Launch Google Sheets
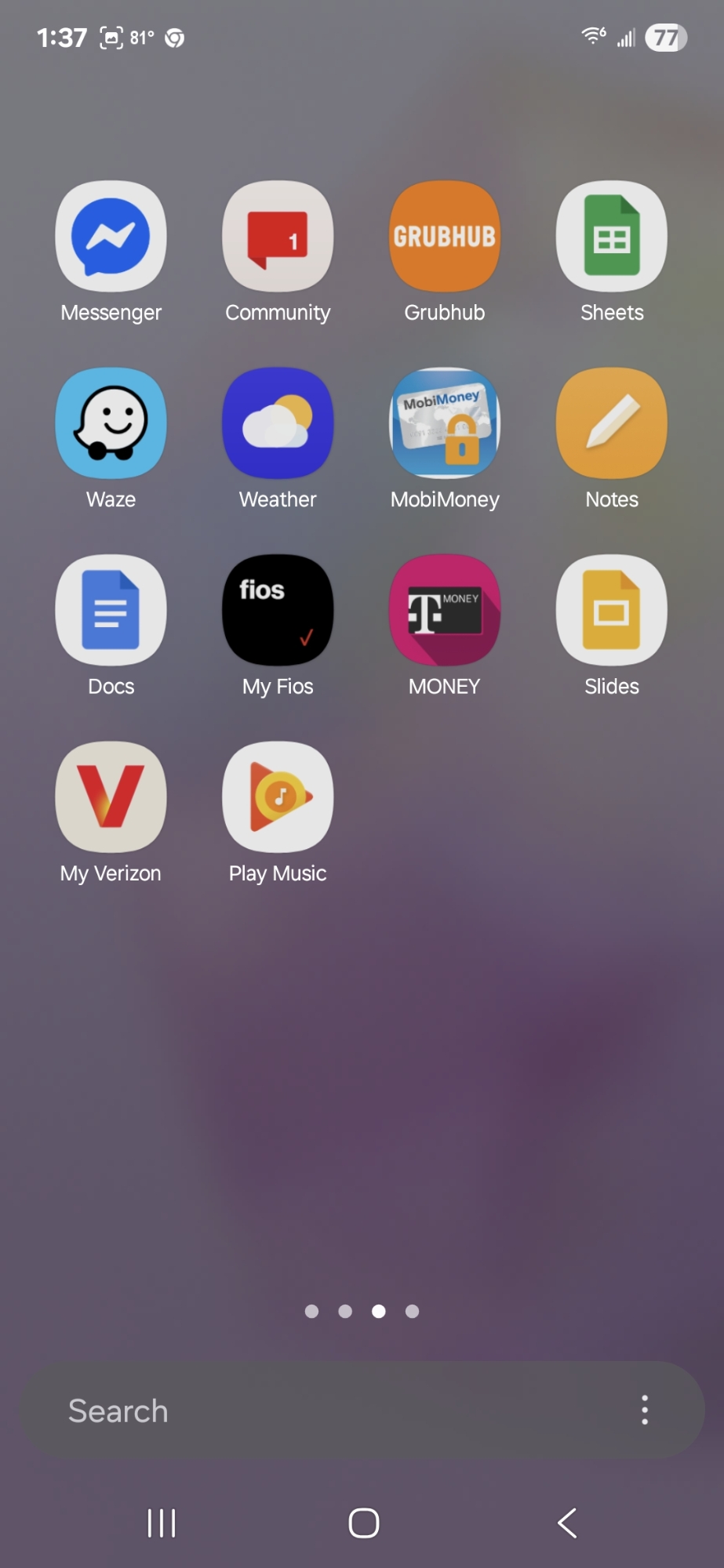 [612, 237]
